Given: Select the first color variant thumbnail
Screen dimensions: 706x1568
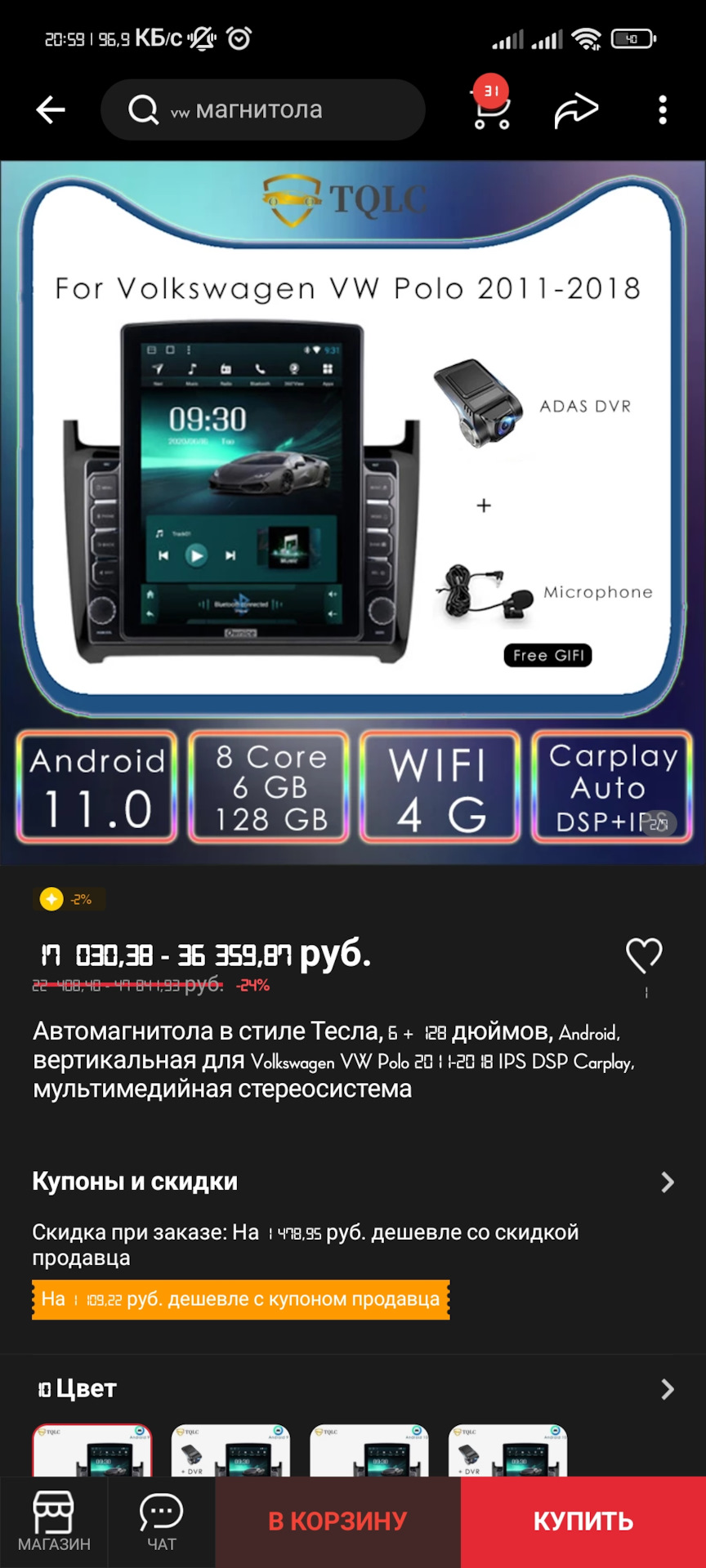Looking at the screenshot, I should point(92,1450).
